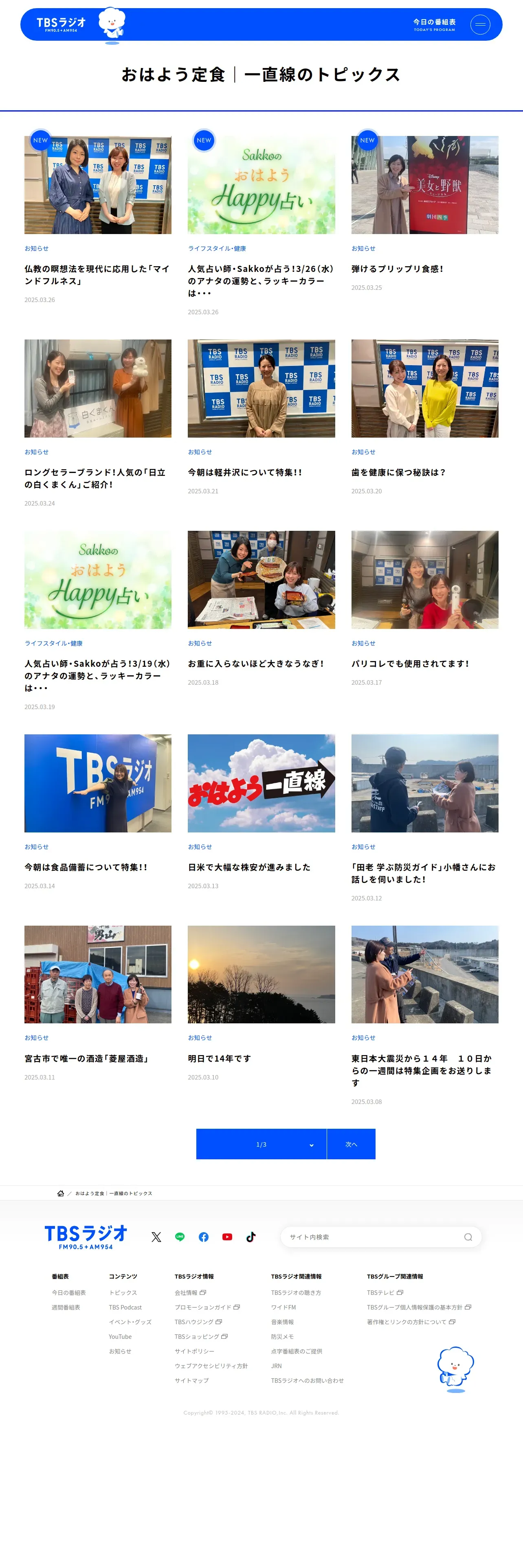Open Sakko's 3/26 fortune article

point(261,280)
